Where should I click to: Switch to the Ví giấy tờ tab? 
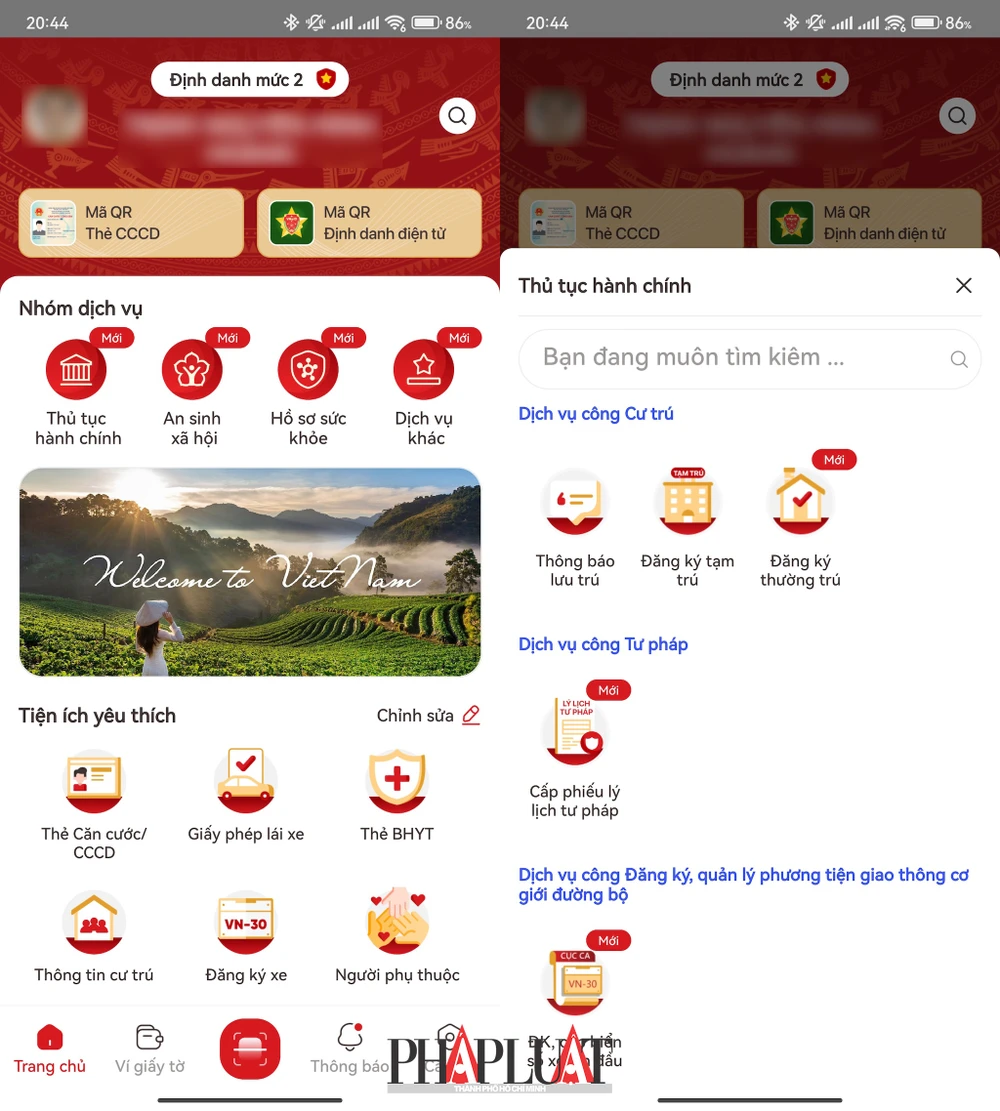point(149,1050)
